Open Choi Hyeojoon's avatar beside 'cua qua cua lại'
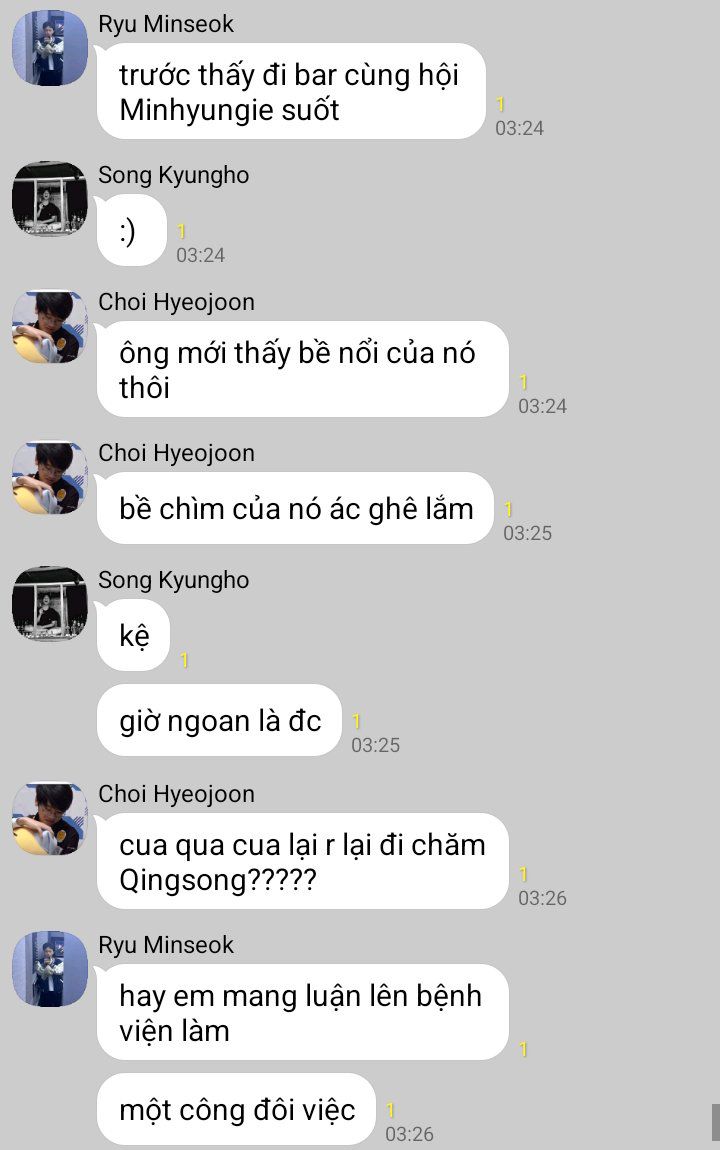Image resolution: width=720 pixels, height=1150 pixels. [x=49, y=818]
